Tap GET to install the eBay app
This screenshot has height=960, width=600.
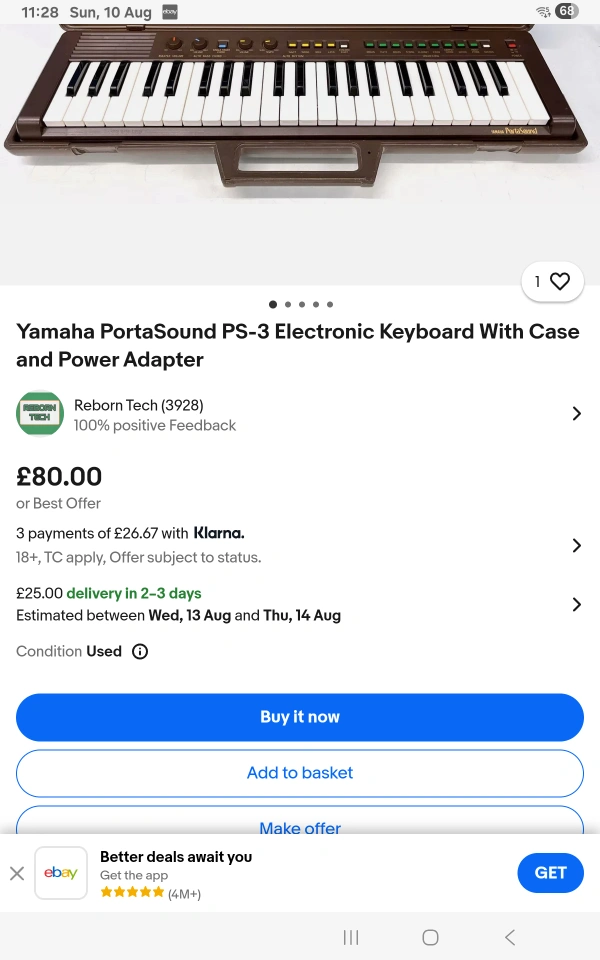550,872
